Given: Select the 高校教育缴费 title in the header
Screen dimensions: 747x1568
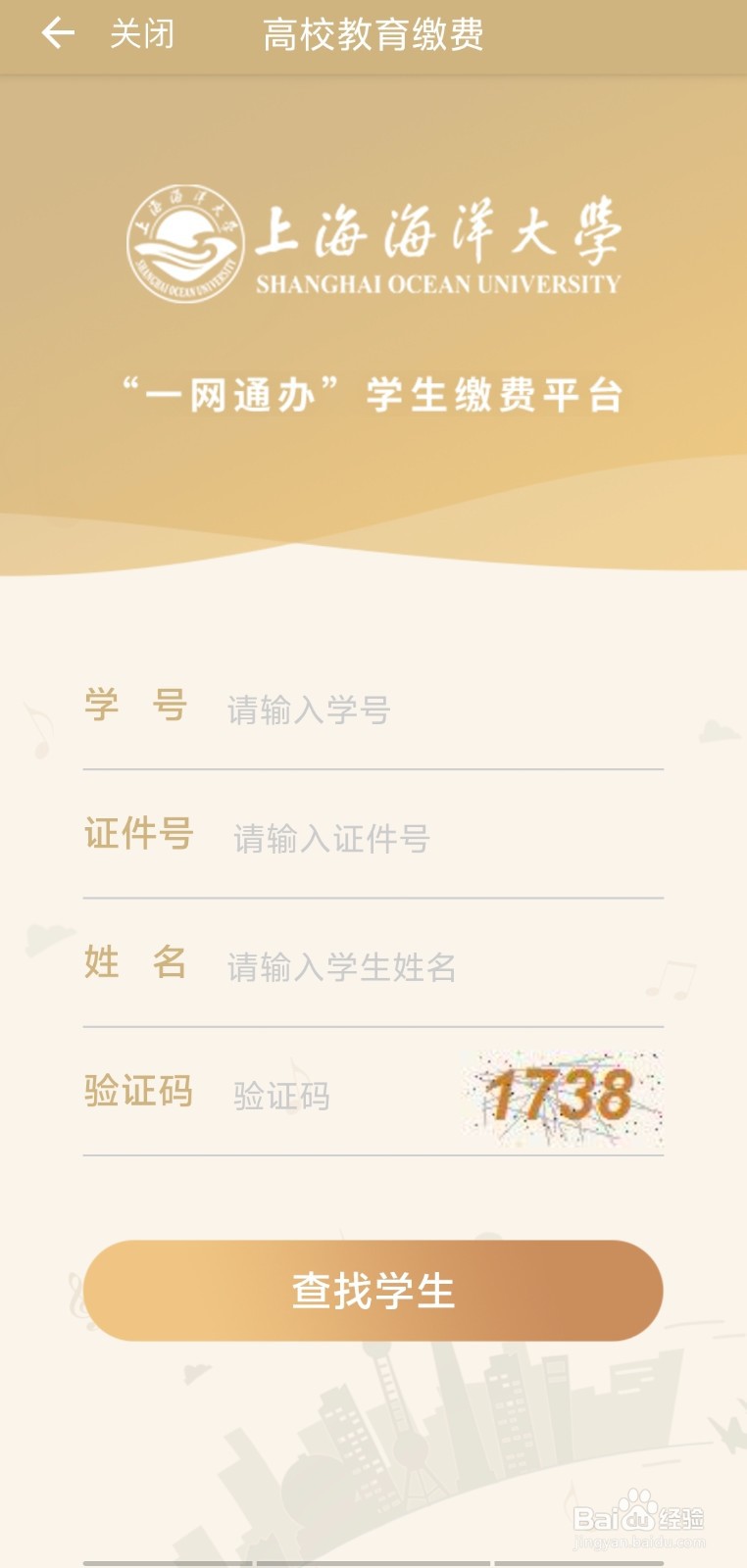Looking at the screenshot, I should pos(373,33).
